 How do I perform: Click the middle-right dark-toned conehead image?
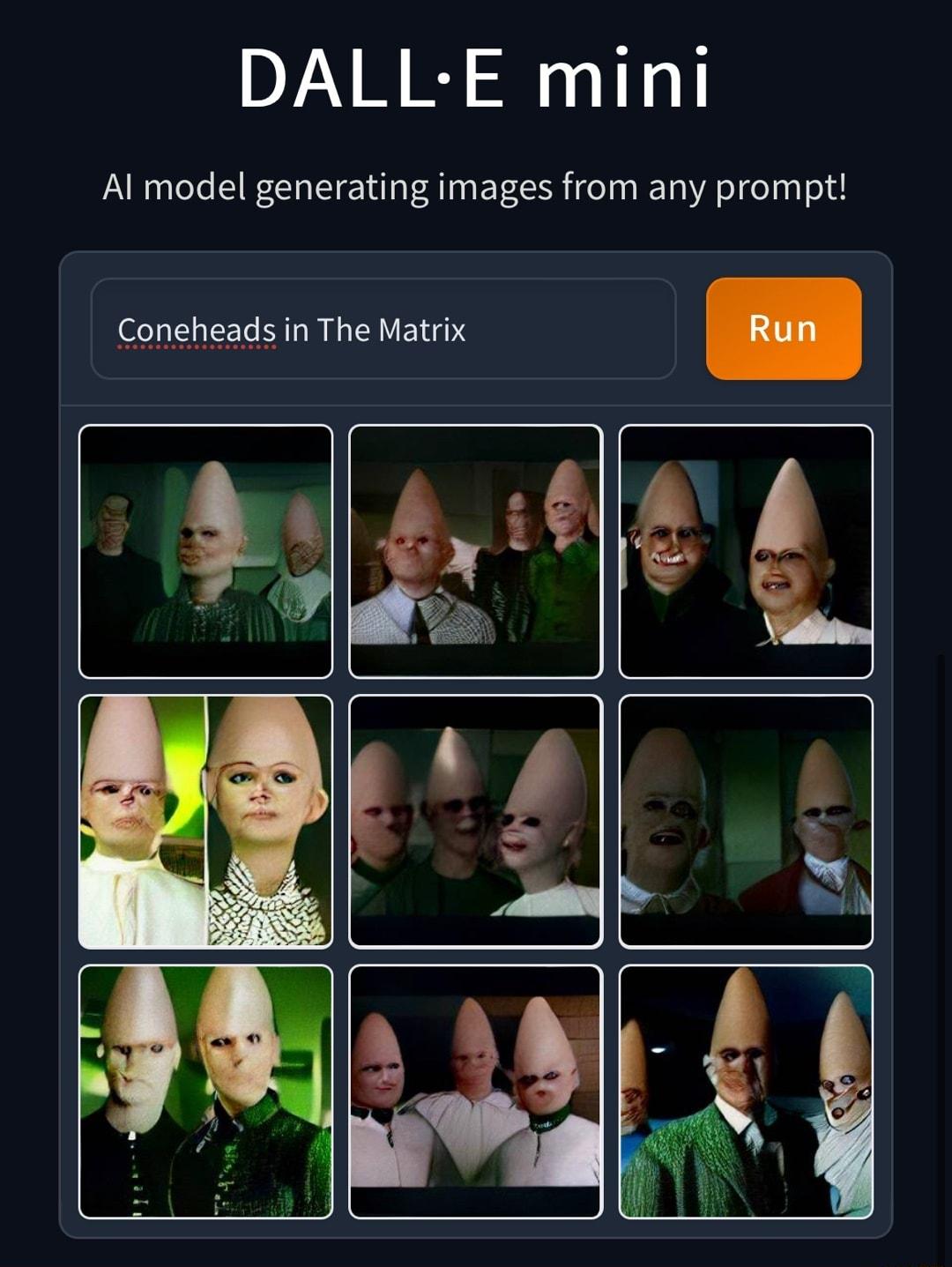(x=745, y=822)
